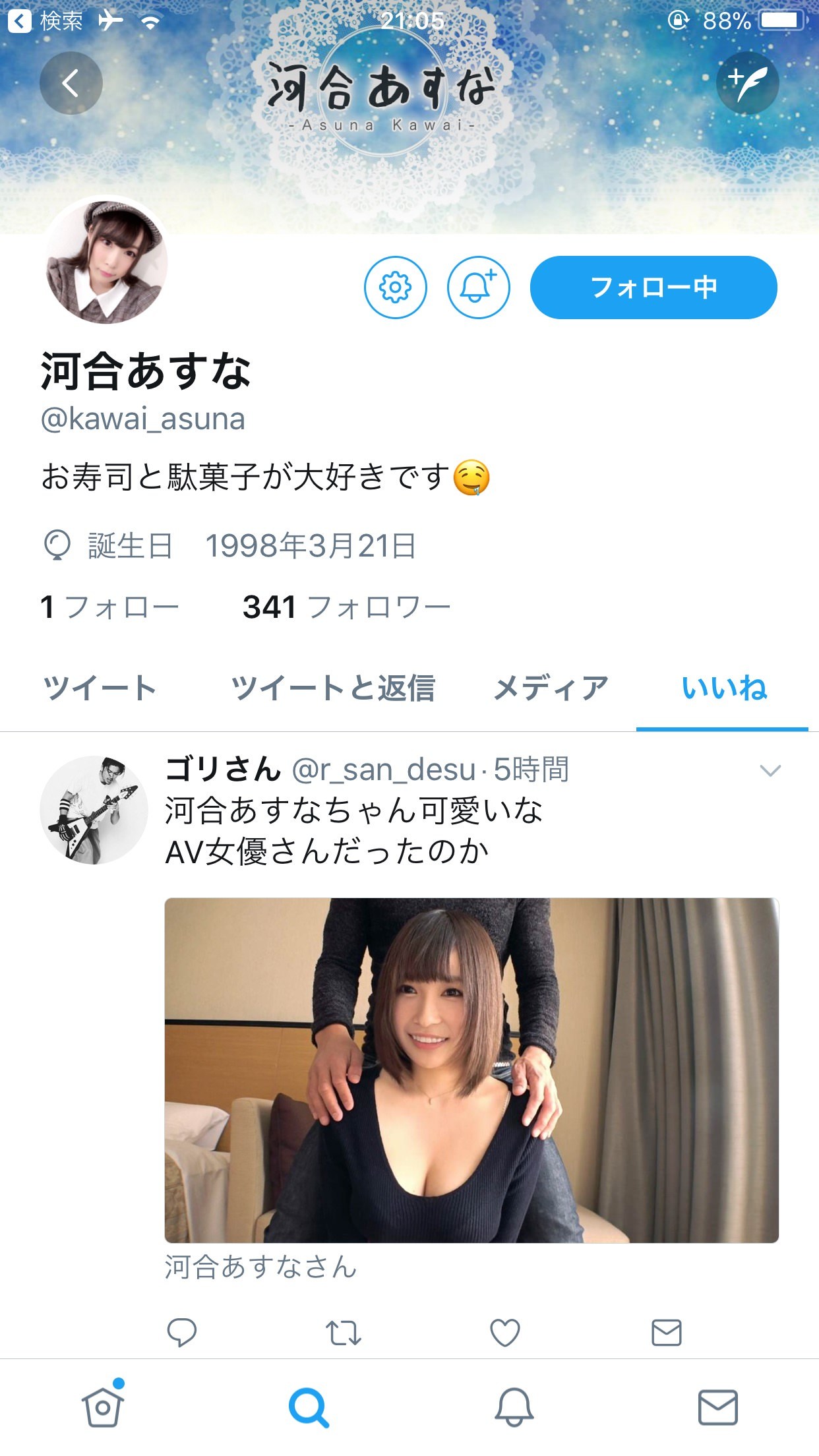Expand the dropdown on ゴリさん's tweet
Image resolution: width=819 pixels, height=1456 pixels.
[x=770, y=770]
